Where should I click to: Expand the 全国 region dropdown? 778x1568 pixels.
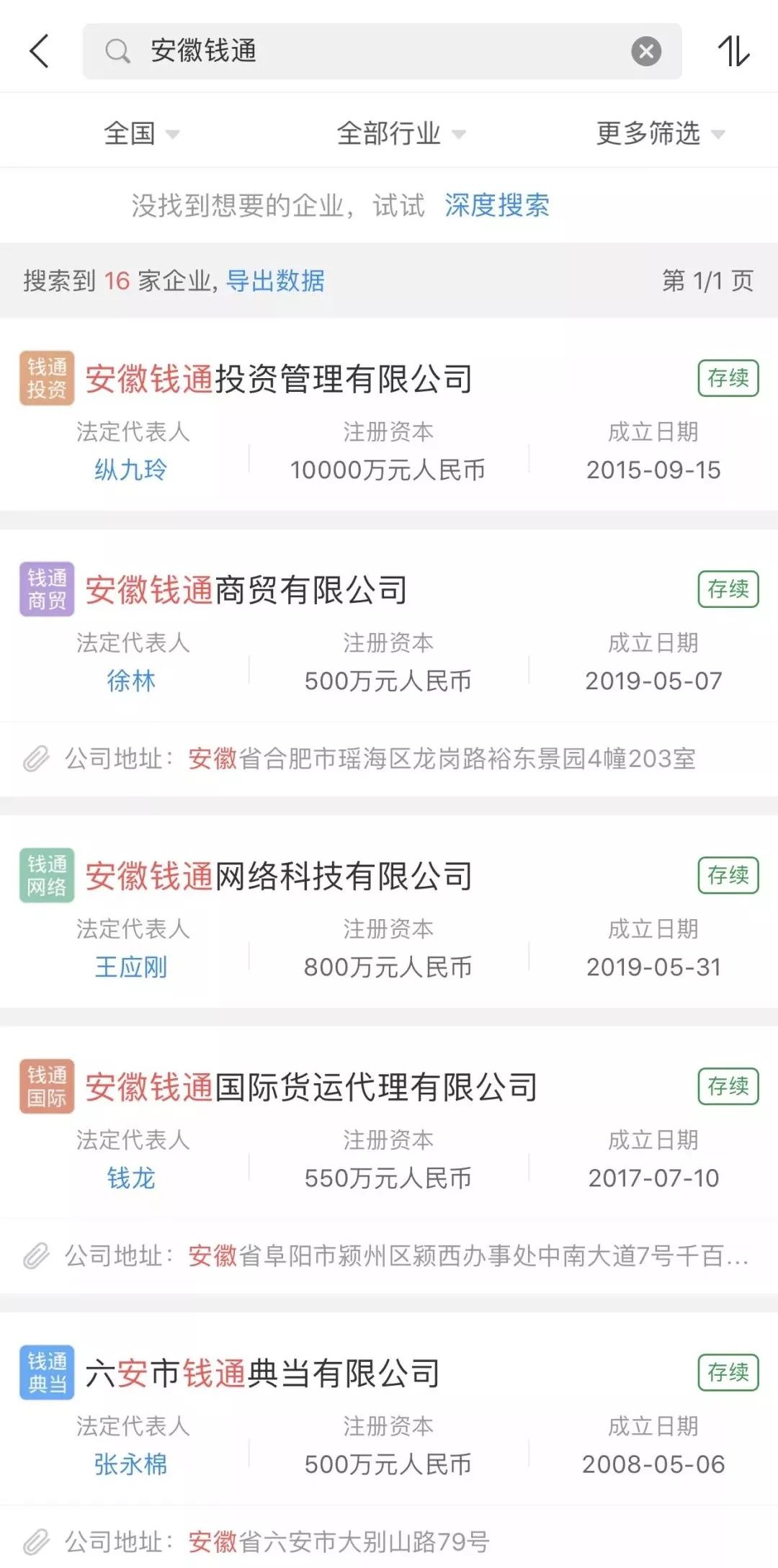click(140, 133)
